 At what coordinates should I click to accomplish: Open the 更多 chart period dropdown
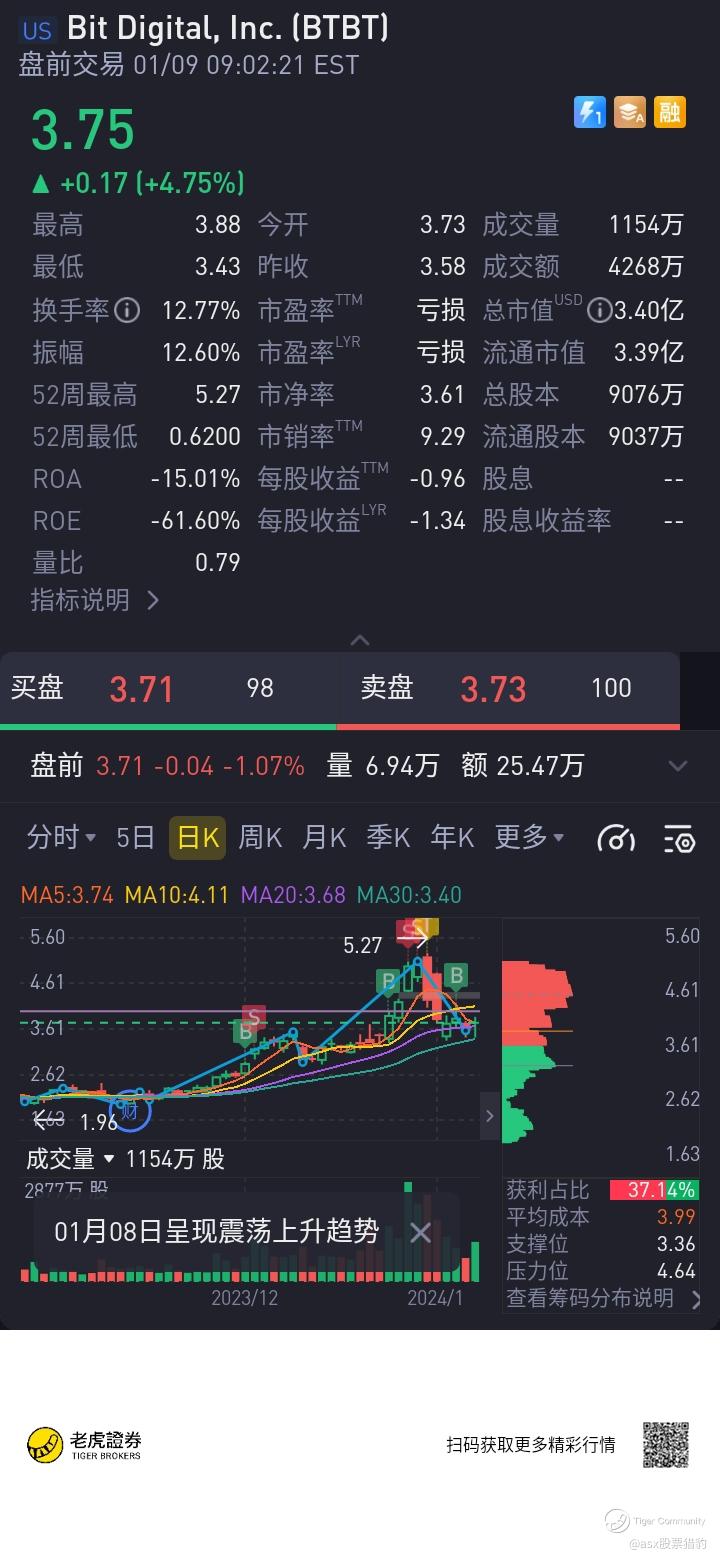[x=529, y=837]
